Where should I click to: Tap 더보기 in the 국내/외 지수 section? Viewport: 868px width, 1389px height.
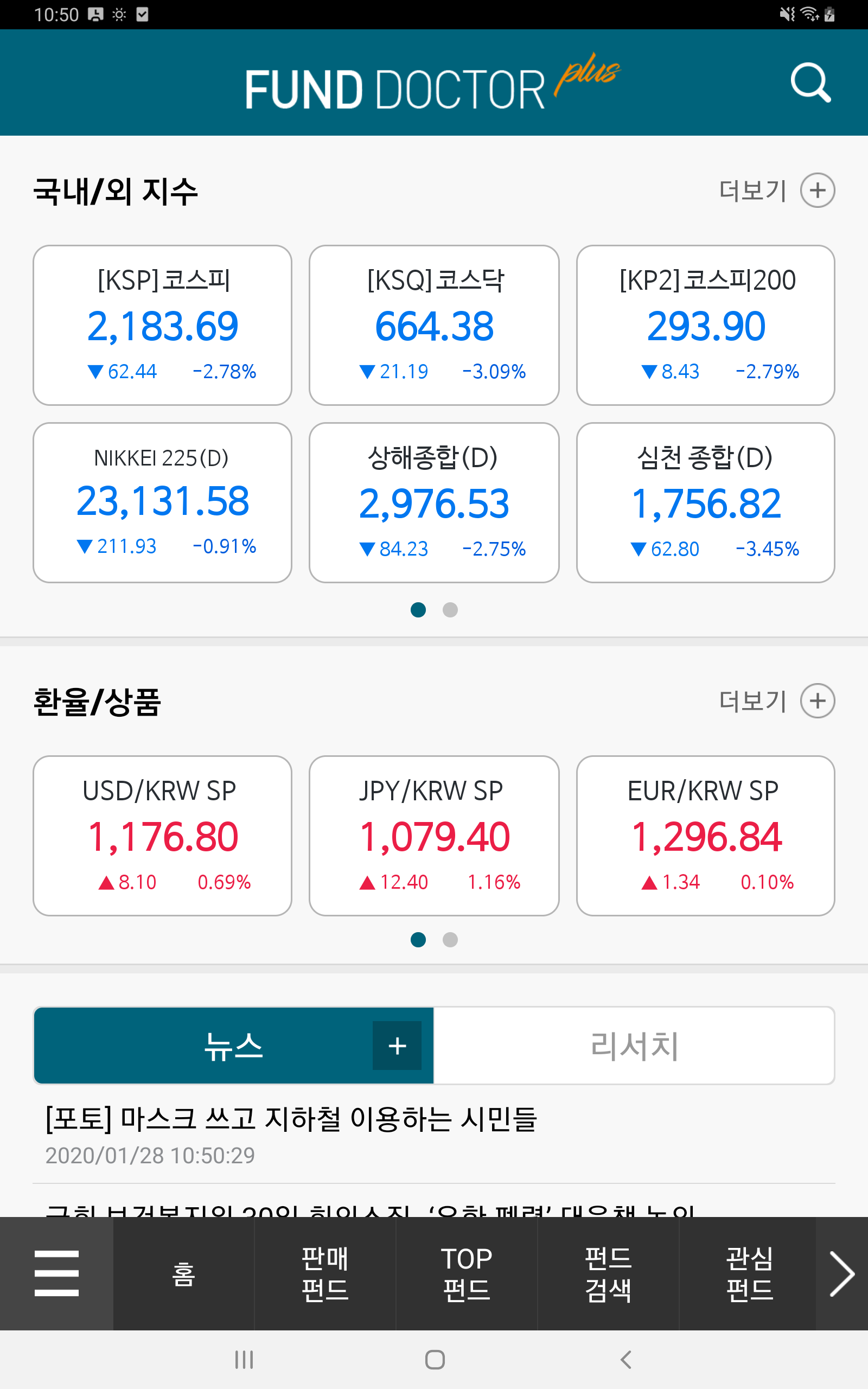click(x=752, y=190)
